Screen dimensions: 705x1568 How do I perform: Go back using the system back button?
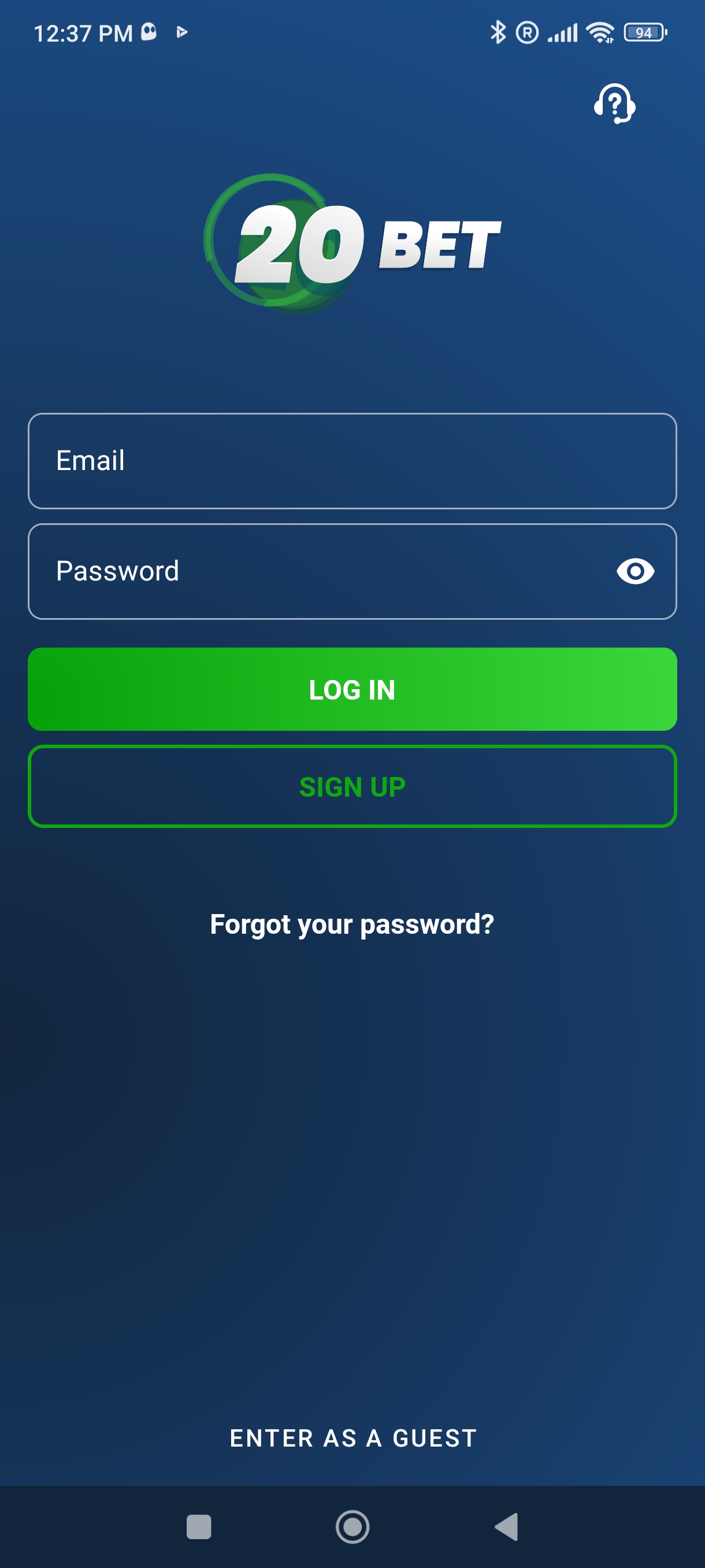click(x=506, y=1526)
